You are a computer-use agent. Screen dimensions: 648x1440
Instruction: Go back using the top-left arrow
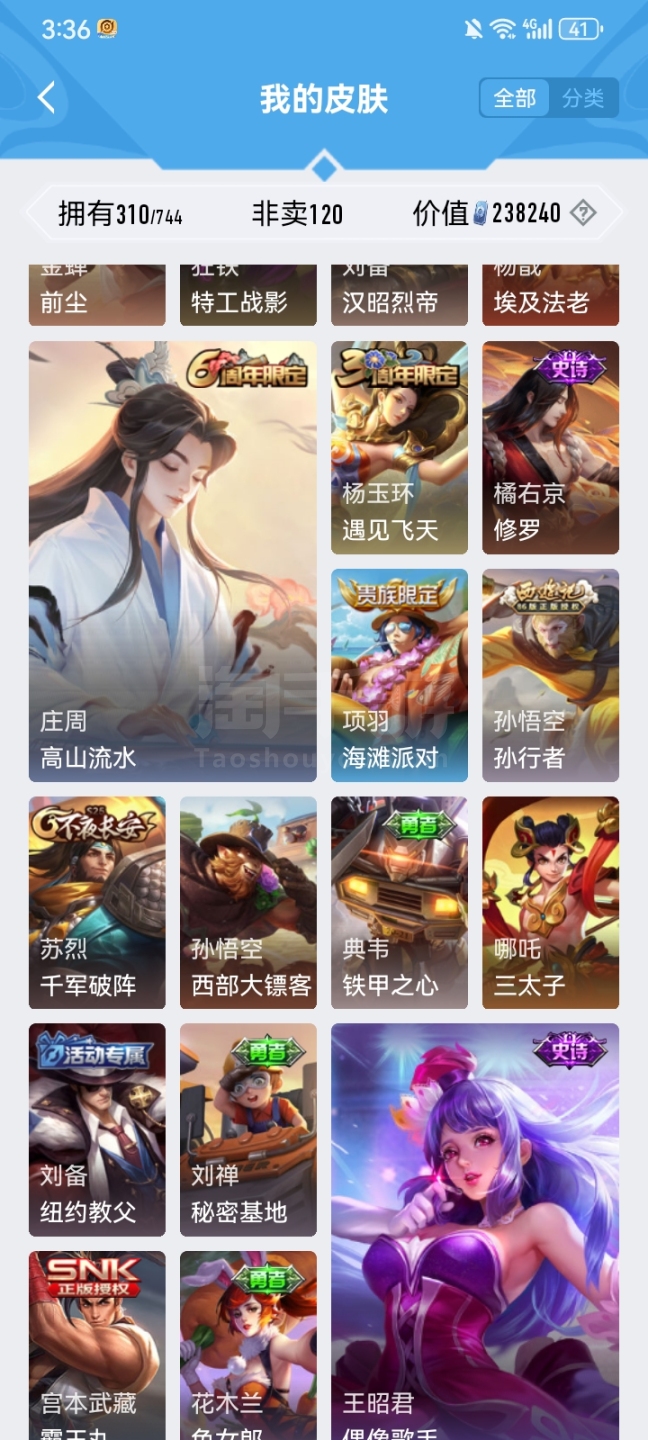pyautogui.click(x=46, y=98)
